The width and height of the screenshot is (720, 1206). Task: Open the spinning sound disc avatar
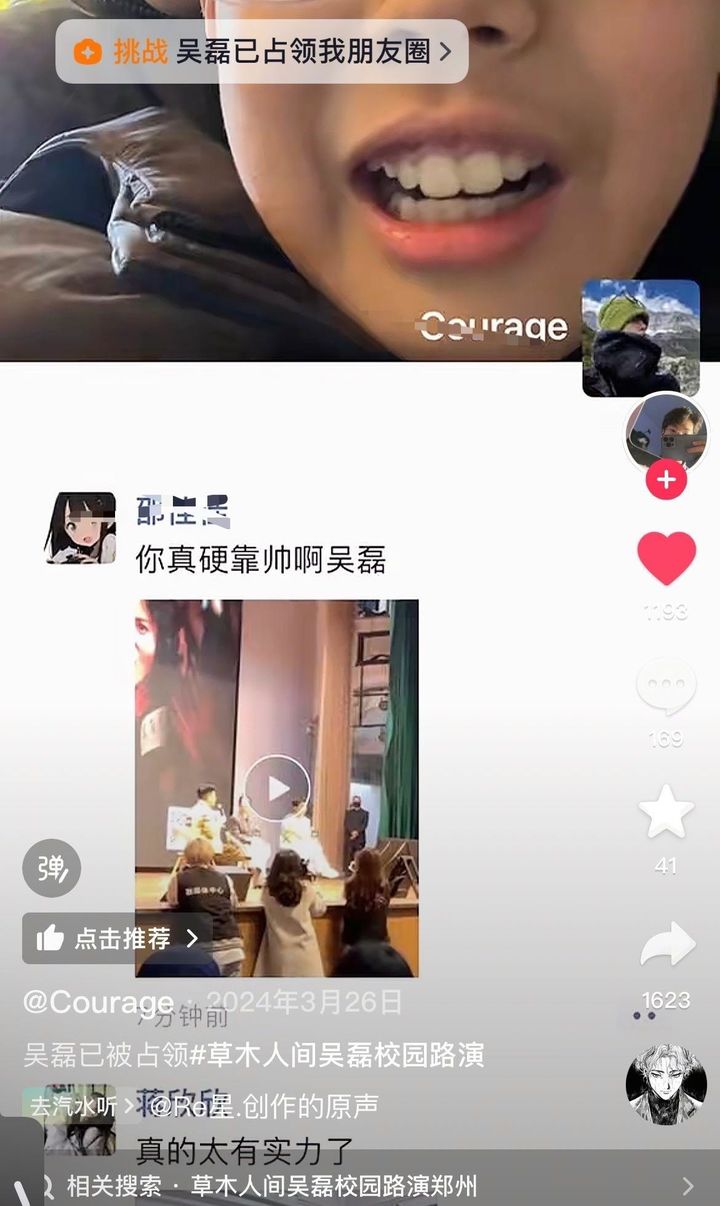click(666, 1085)
